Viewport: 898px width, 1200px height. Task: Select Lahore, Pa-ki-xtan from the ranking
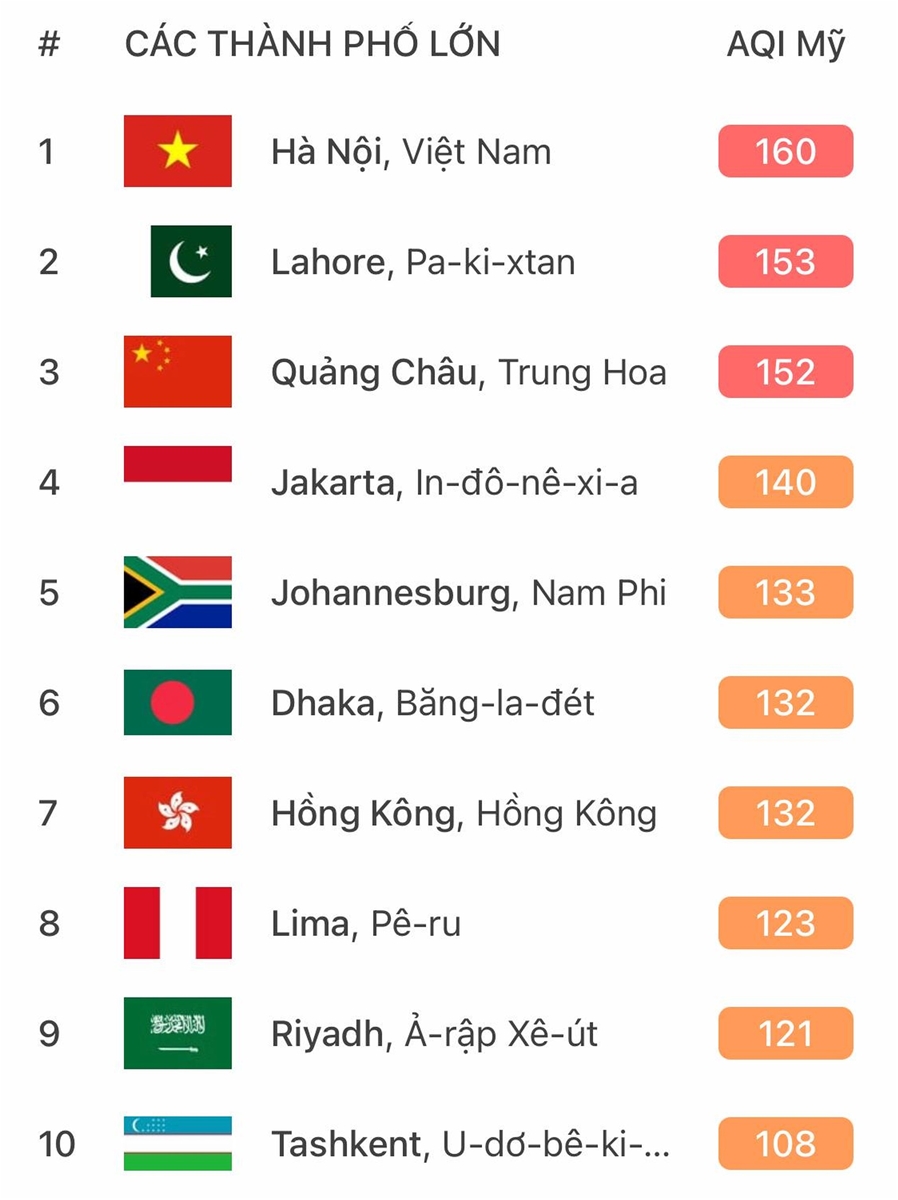pyautogui.click(x=422, y=262)
